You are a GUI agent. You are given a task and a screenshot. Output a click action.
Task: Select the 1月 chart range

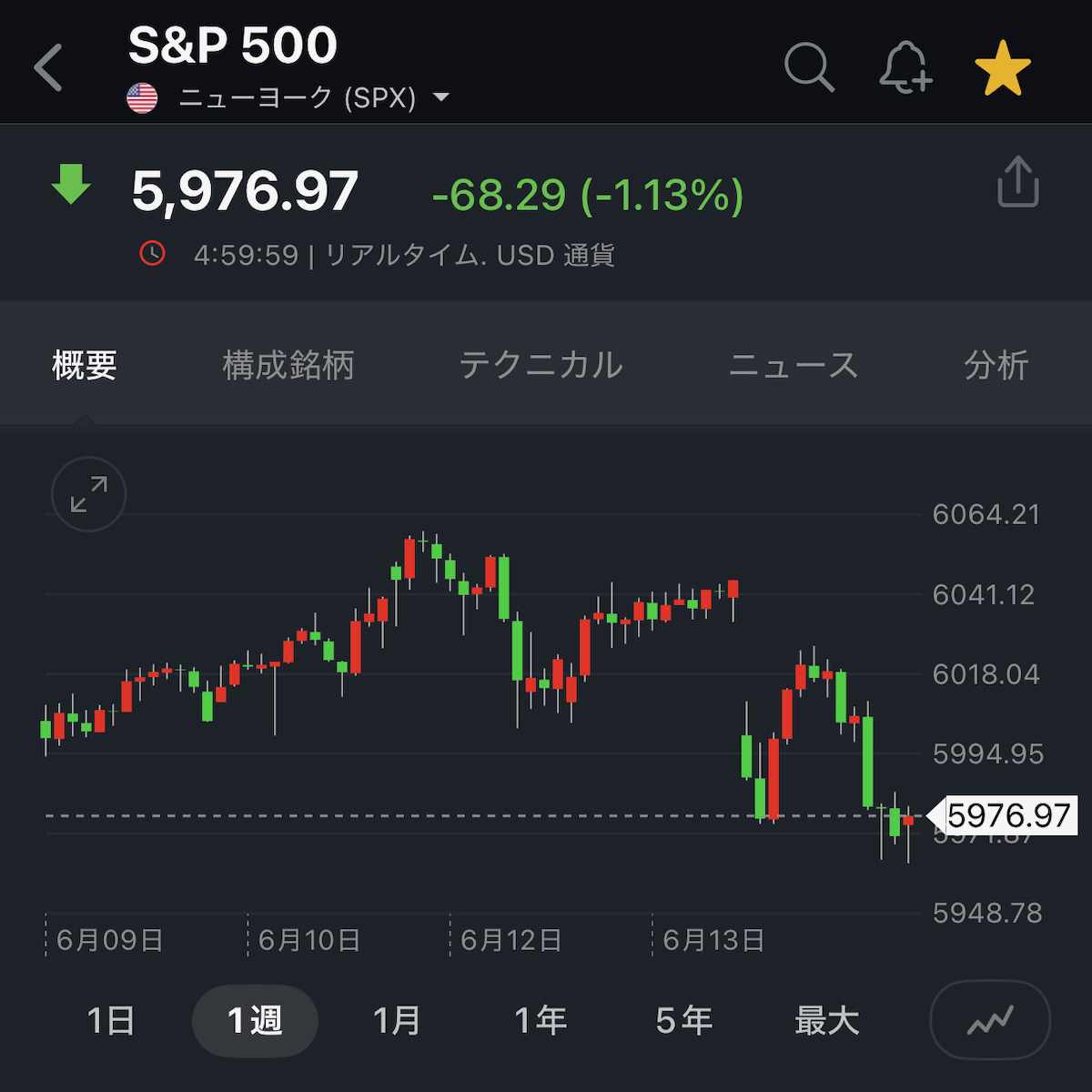tap(397, 1020)
